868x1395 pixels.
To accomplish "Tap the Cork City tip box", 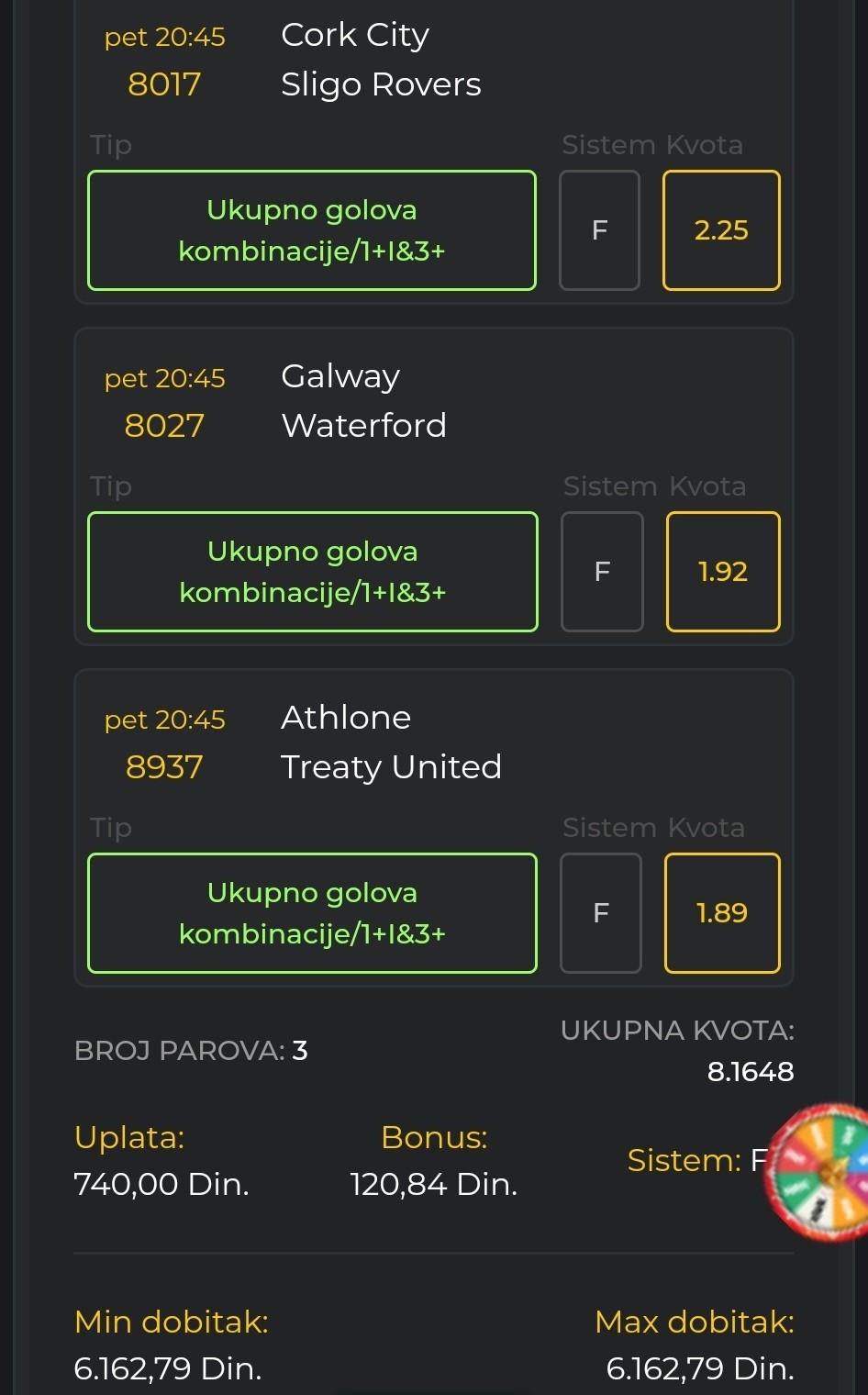I will click(312, 230).
